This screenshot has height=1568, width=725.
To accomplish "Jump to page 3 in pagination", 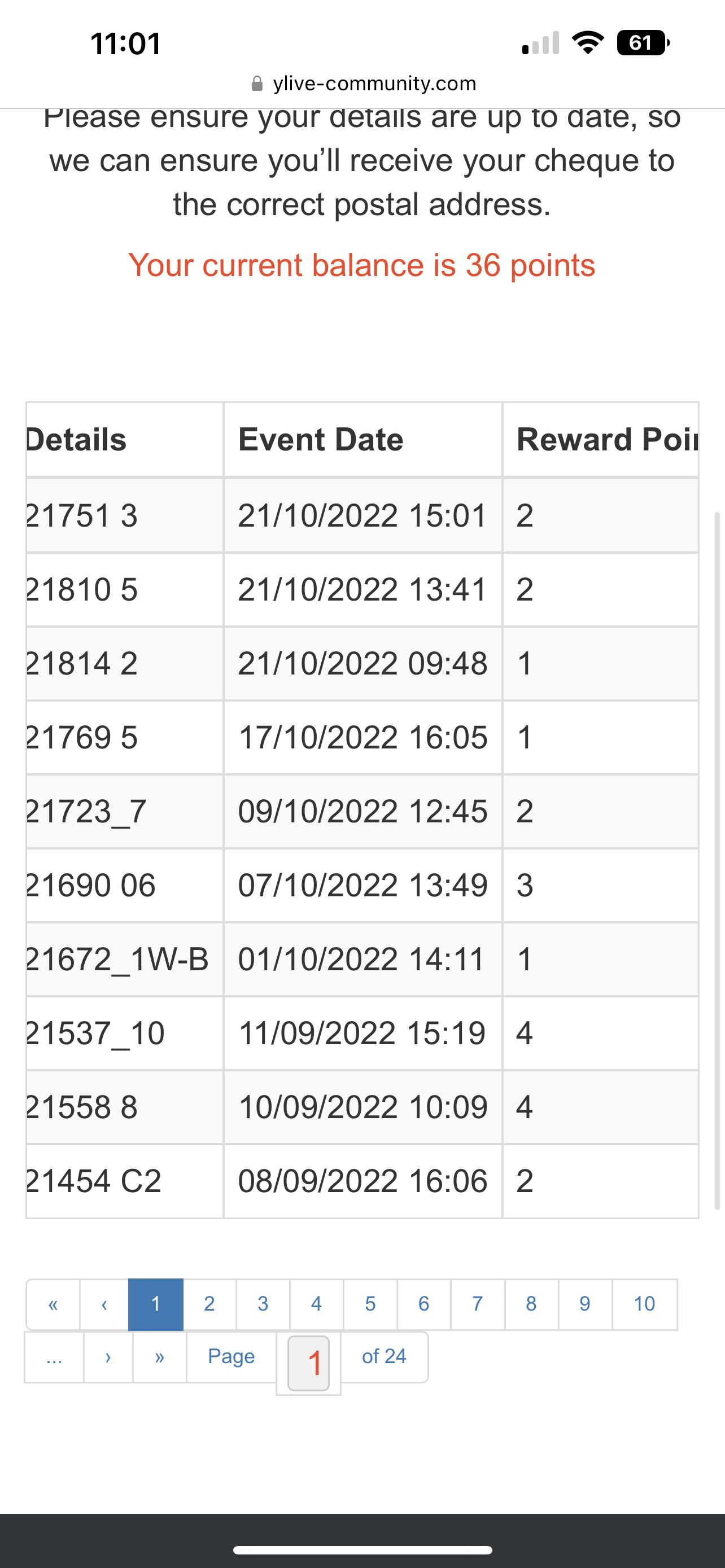I will pyautogui.click(x=263, y=1304).
